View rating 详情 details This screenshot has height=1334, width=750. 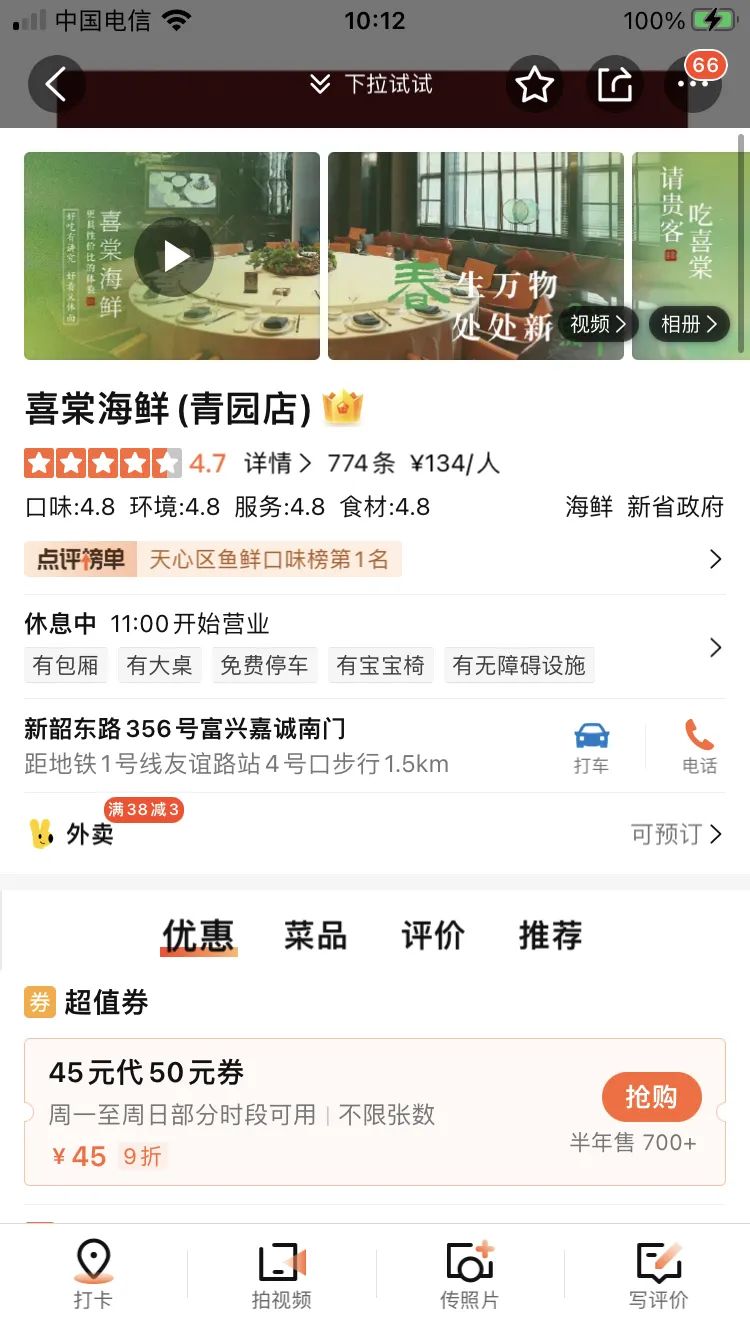278,463
